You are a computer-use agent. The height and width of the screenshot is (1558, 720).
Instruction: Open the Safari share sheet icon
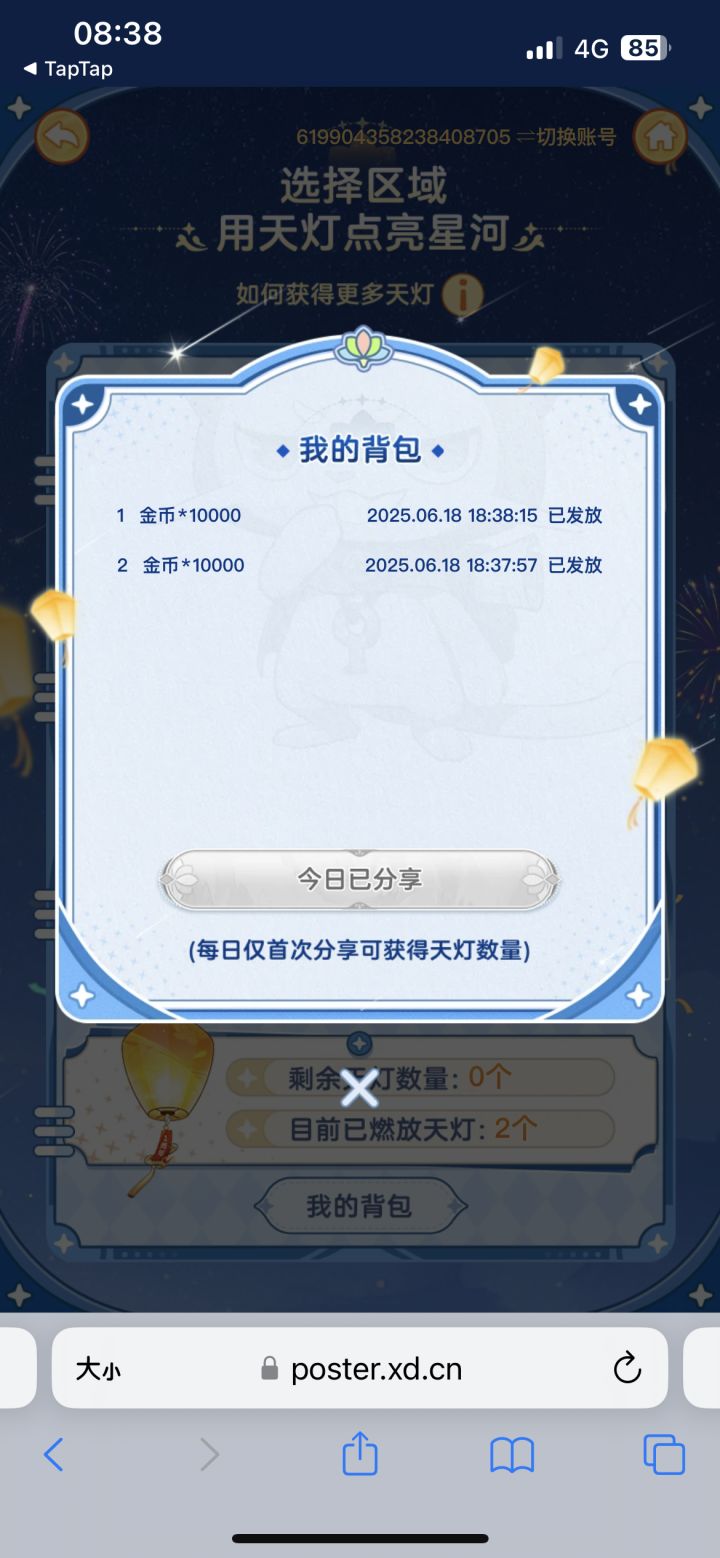tap(360, 1456)
